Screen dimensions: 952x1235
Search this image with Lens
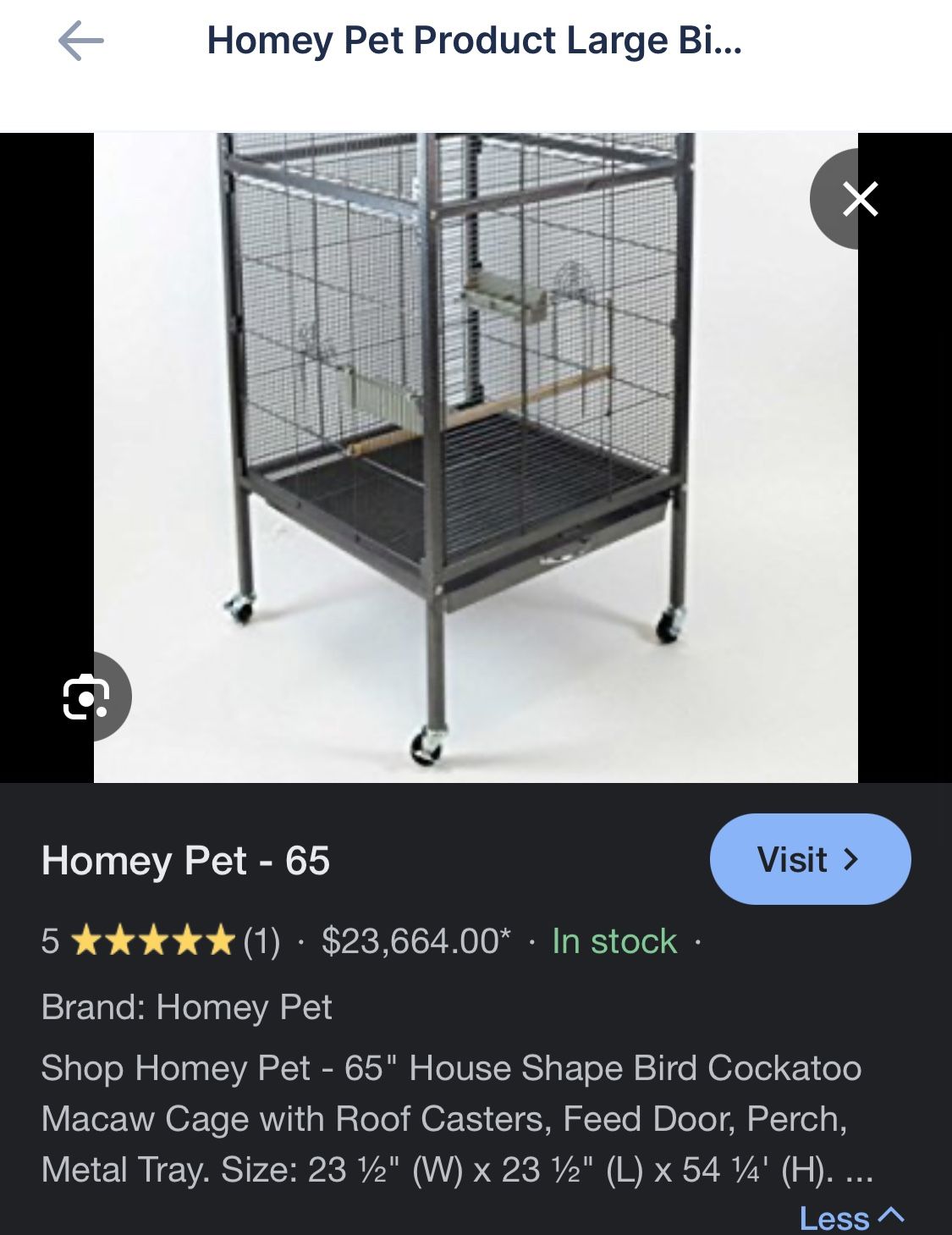[85, 697]
